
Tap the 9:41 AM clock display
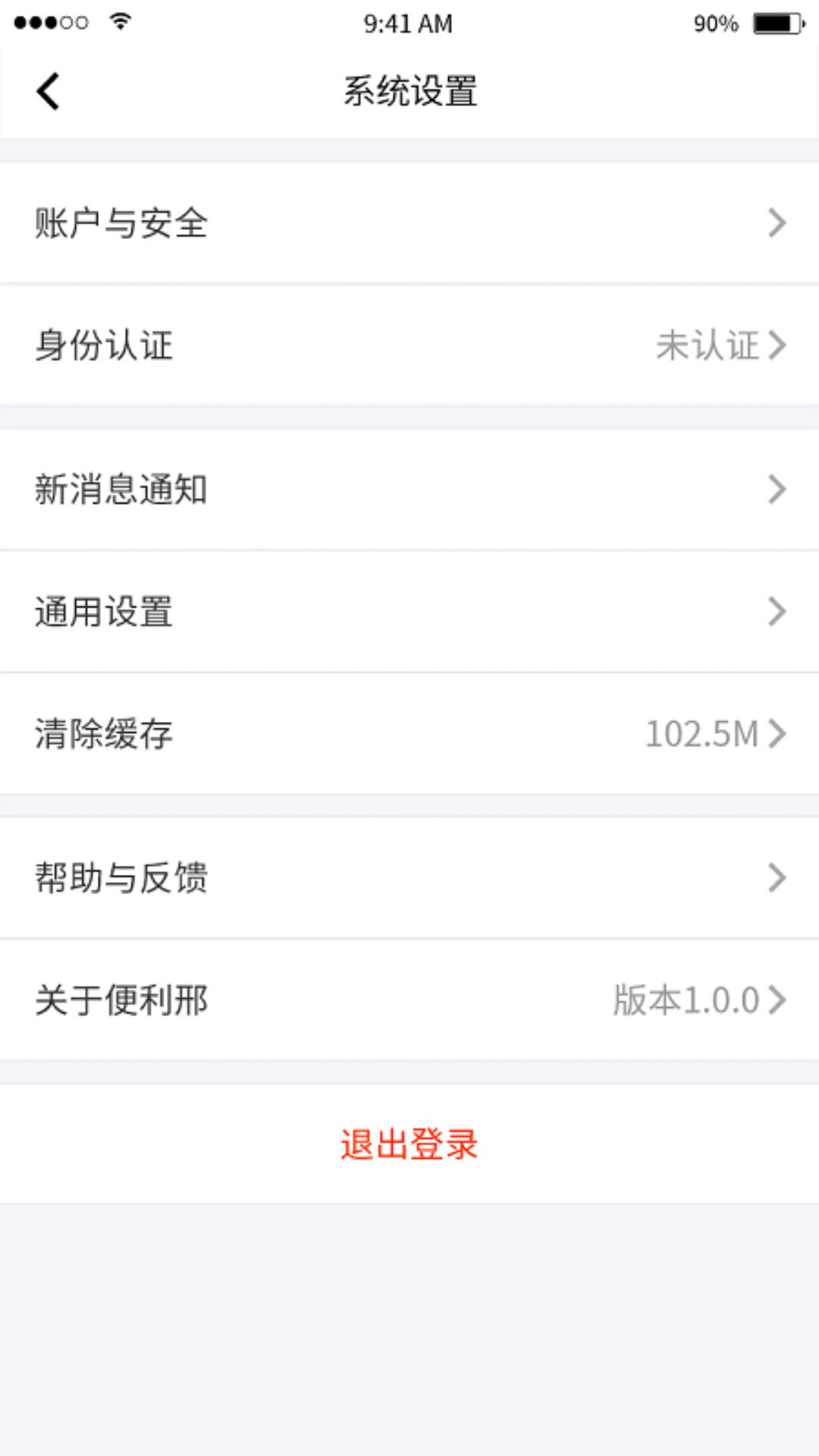pos(409,24)
